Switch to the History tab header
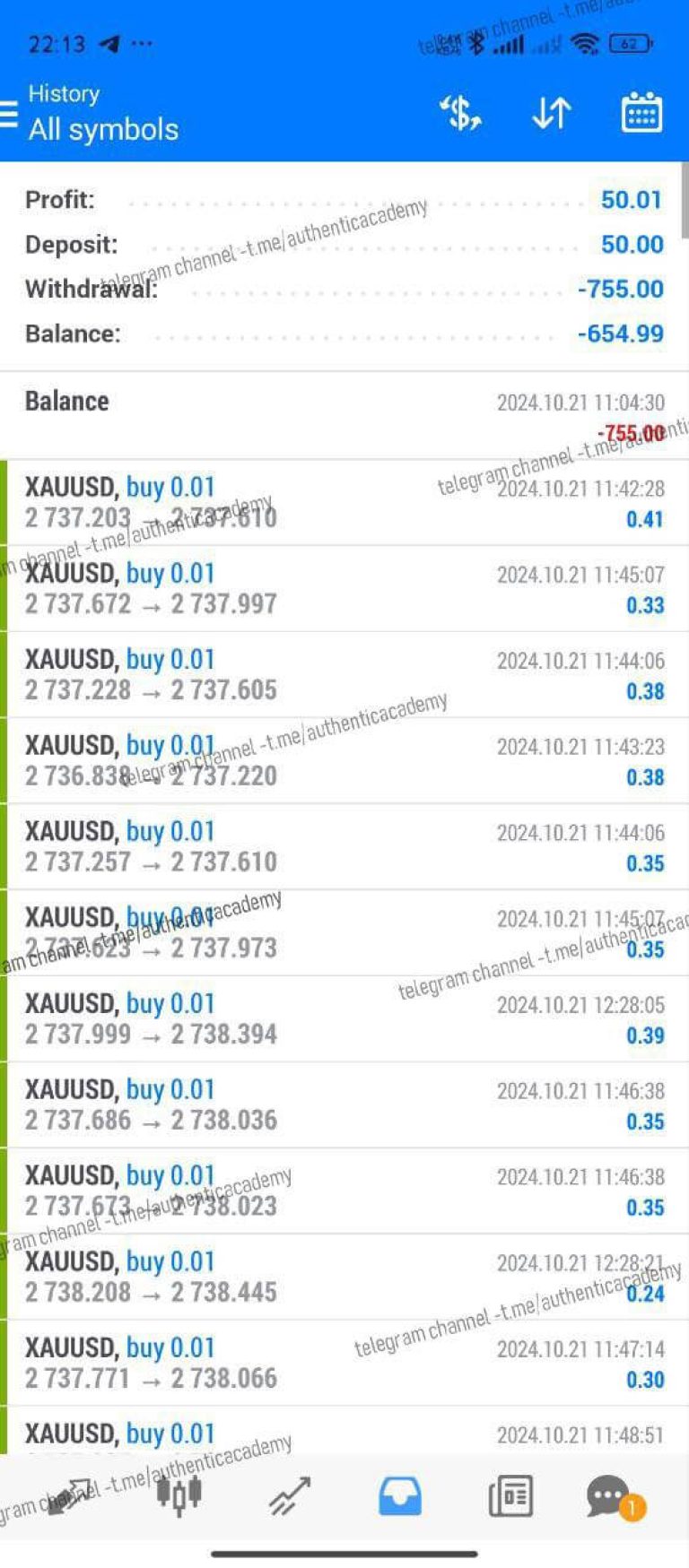The image size is (689, 1568). pos(63,92)
